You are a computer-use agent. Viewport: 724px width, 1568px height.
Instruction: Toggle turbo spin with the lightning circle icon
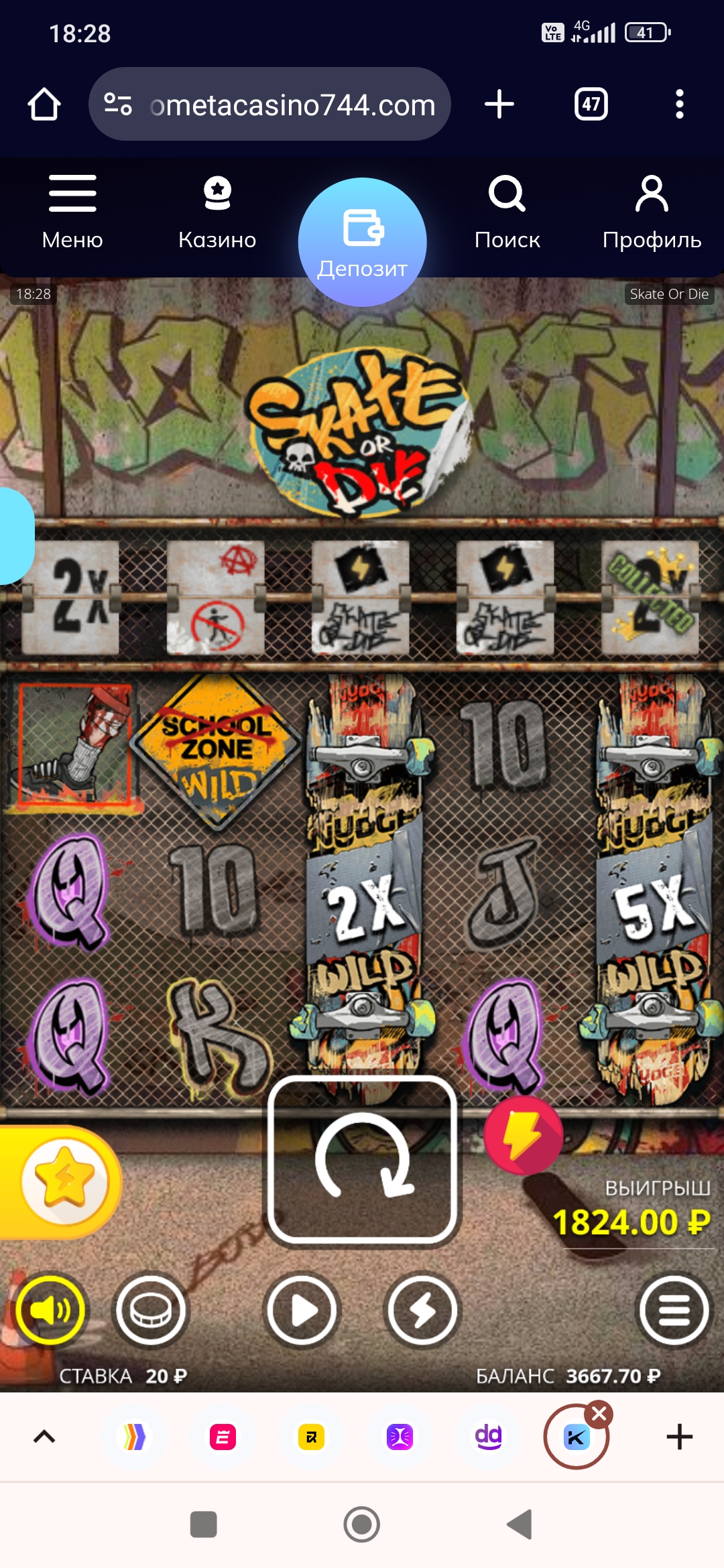[x=422, y=1310]
